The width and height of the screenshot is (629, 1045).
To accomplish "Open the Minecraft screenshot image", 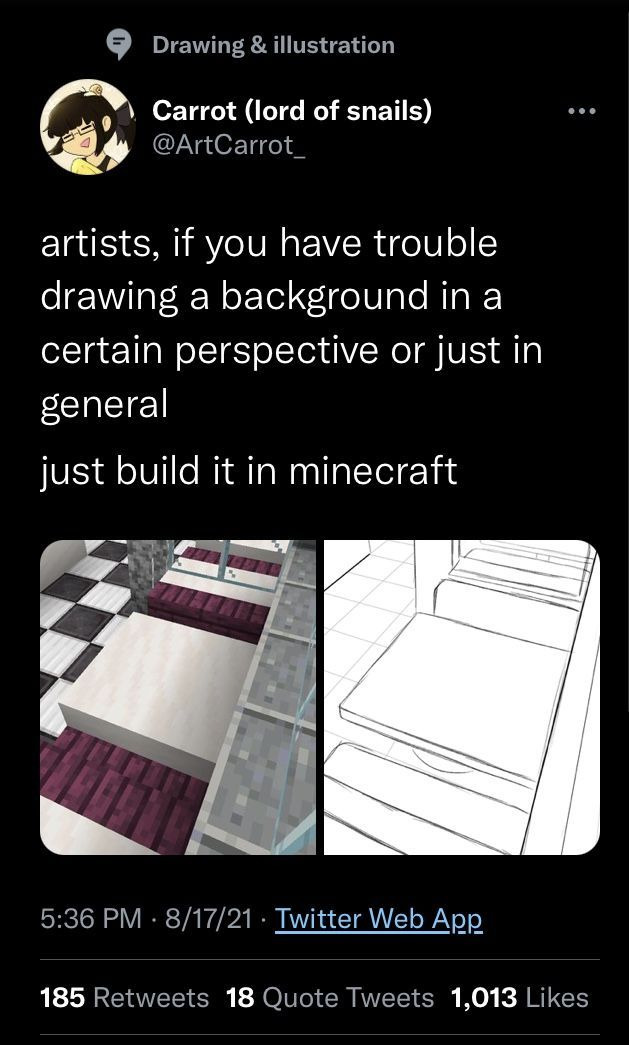I will click(x=178, y=697).
